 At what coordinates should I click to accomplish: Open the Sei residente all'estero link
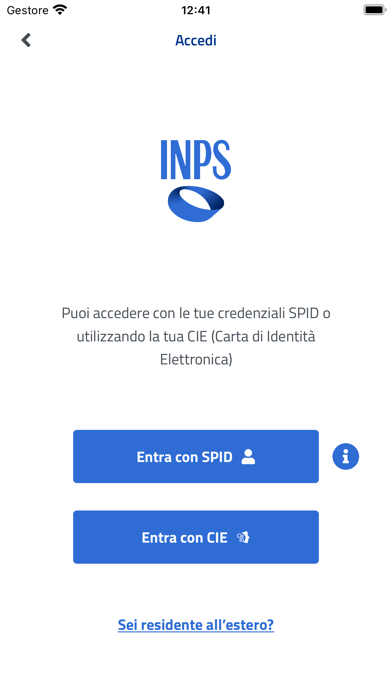click(196, 625)
